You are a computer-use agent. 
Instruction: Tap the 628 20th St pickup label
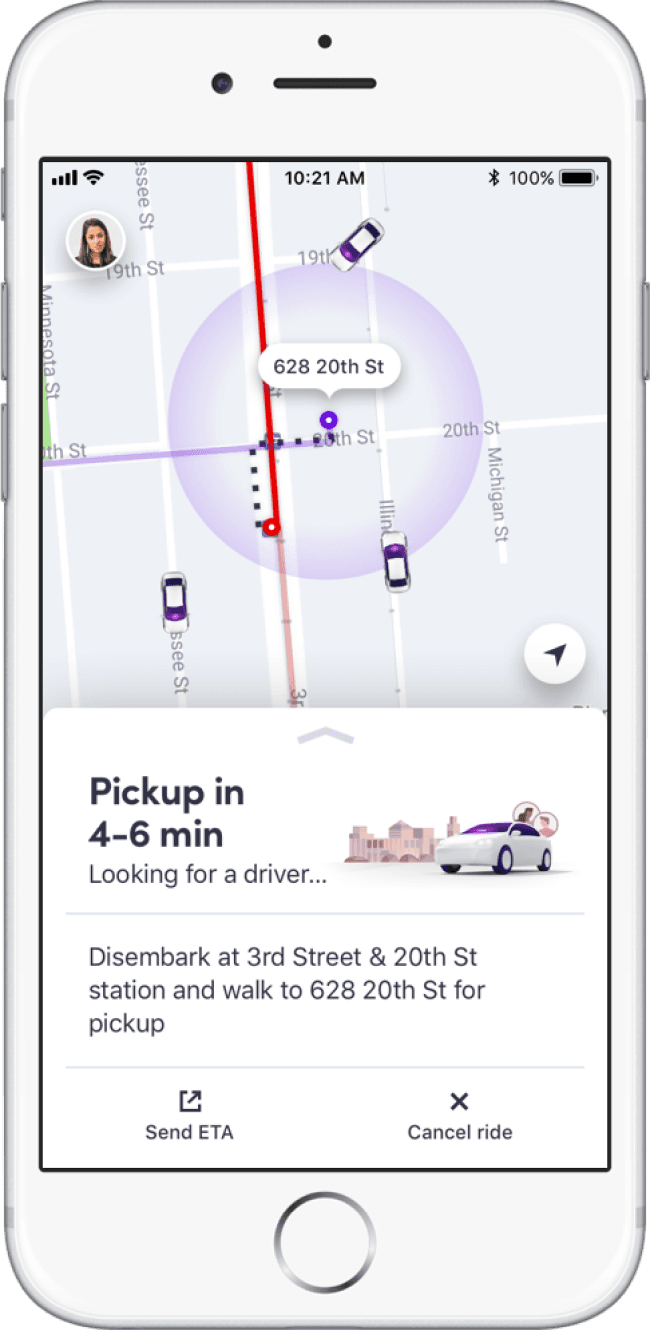tap(328, 367)
